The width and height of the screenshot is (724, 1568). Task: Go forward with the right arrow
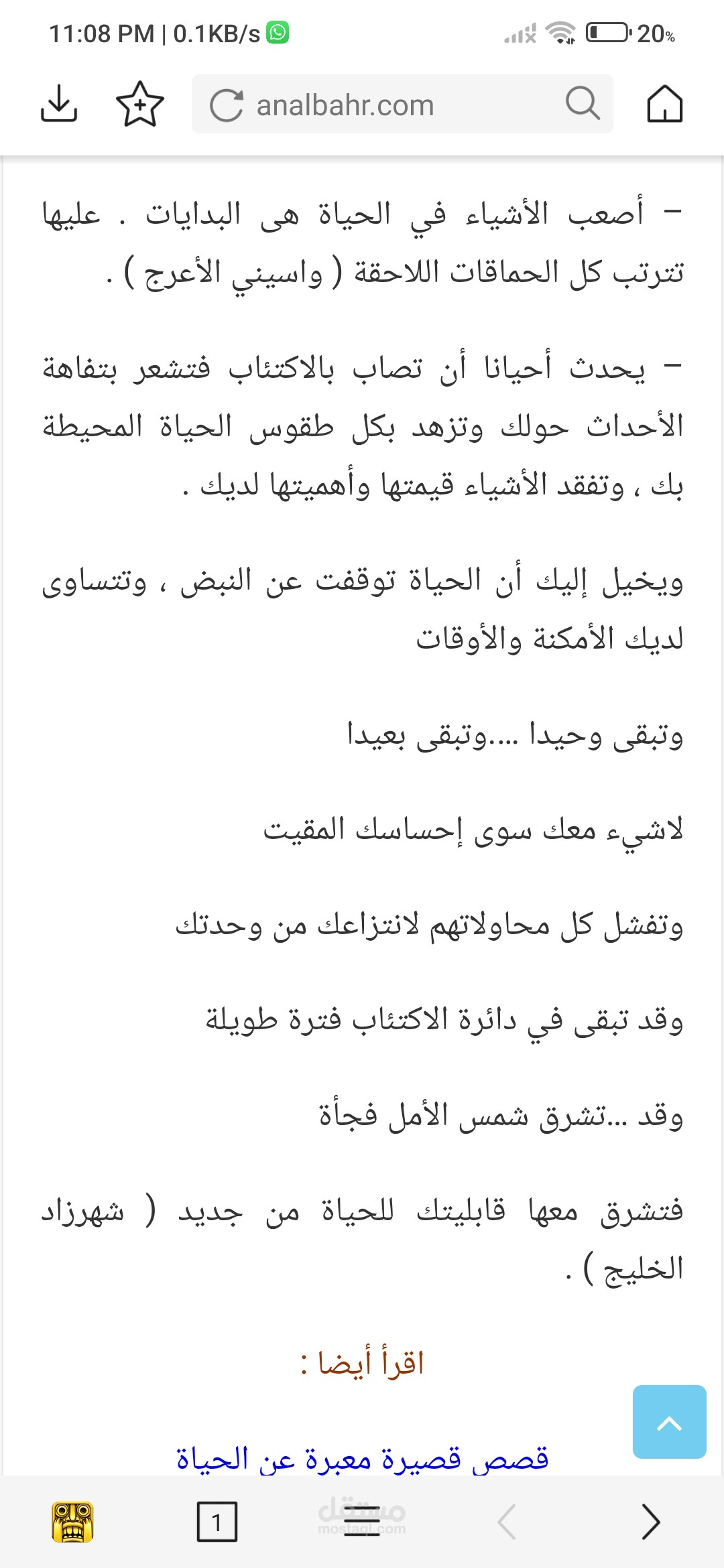(x=651, y=1522)
